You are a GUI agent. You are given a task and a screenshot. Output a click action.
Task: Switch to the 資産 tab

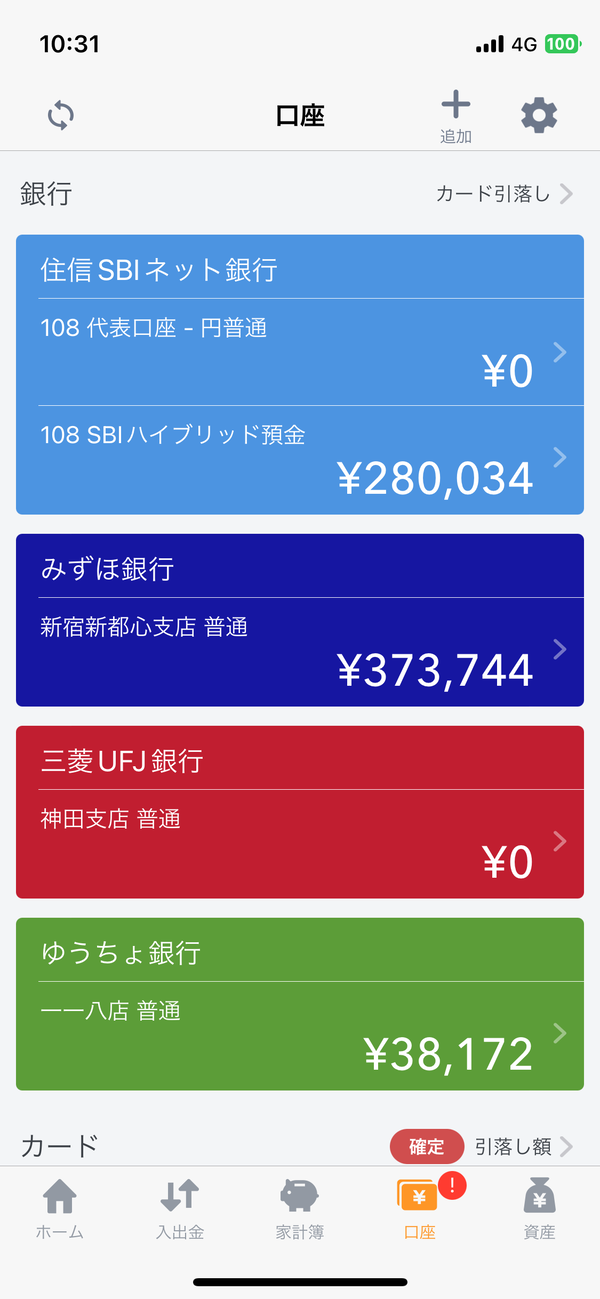(540, 1209)
